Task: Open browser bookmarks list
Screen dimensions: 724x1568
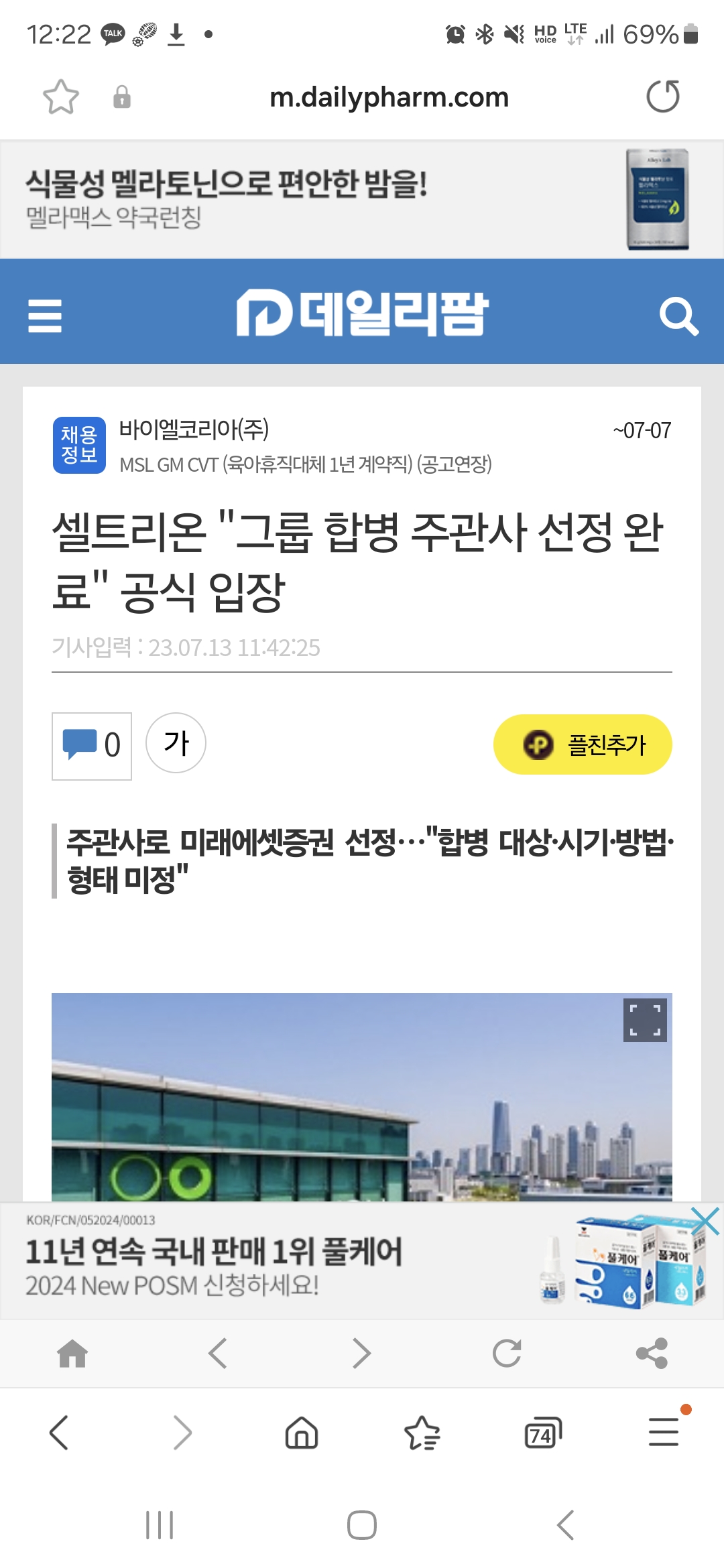Action: pyautogui.click(x=422, y=1433)
